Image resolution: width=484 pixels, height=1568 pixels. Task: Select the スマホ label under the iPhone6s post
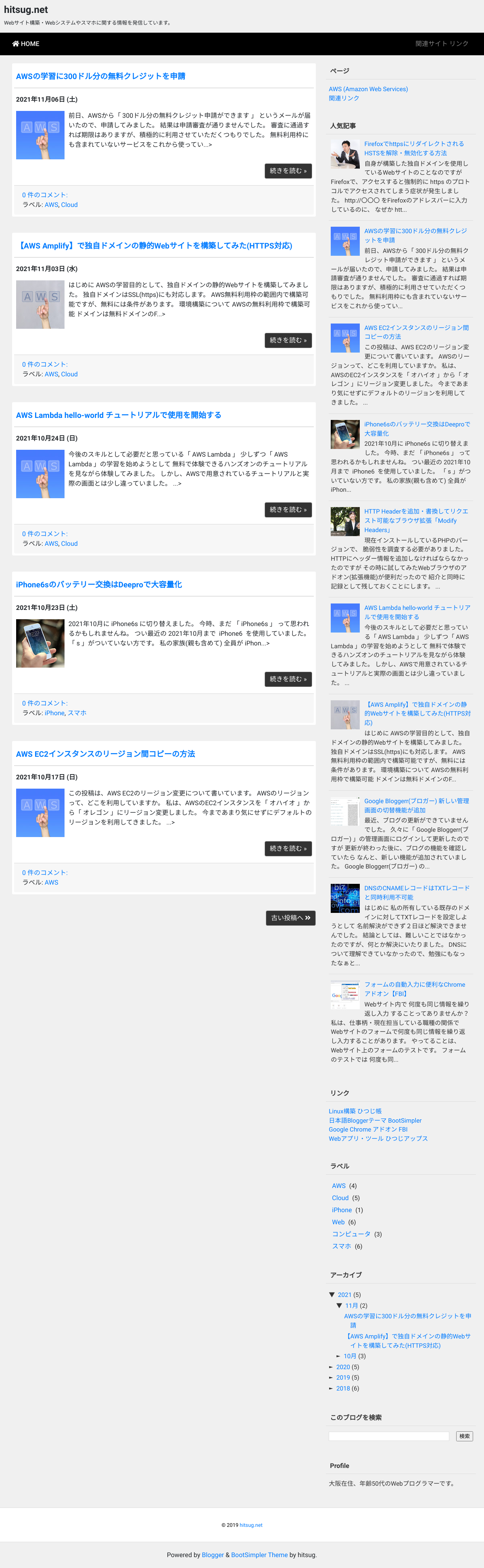[77, 713]
